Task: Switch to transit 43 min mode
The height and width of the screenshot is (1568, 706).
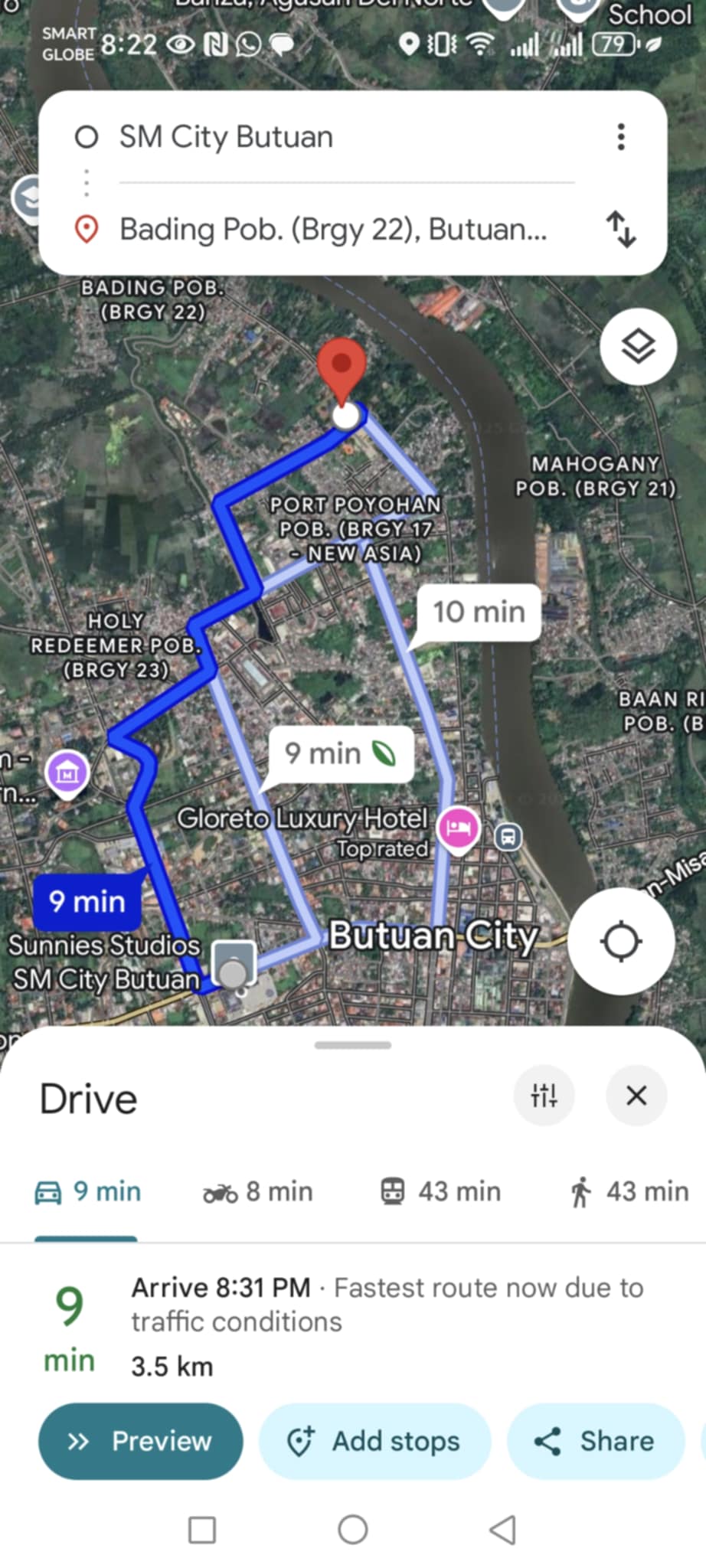Action: 441,1192
